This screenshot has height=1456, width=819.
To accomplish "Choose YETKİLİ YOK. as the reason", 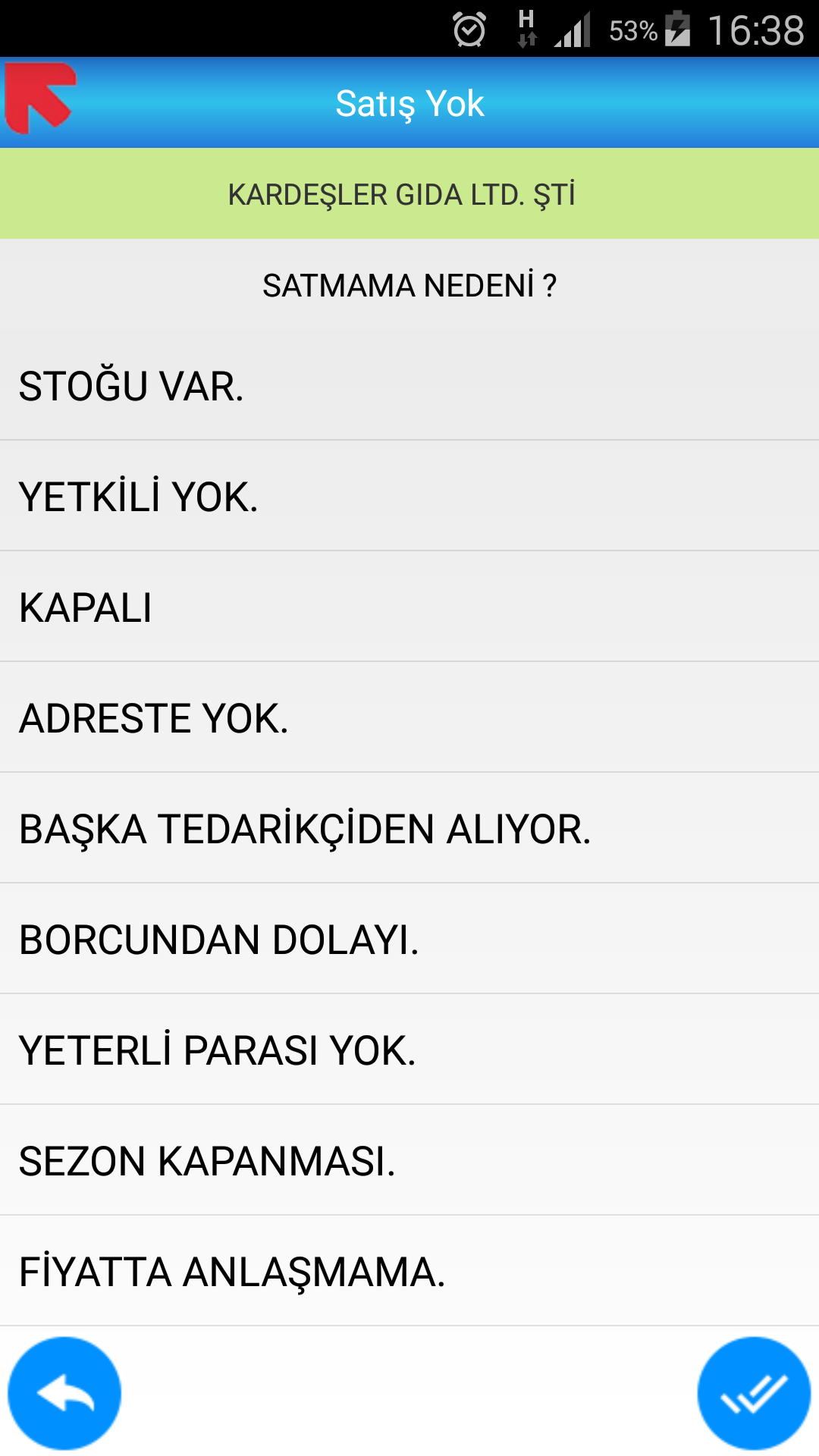I will coord(409,496).
